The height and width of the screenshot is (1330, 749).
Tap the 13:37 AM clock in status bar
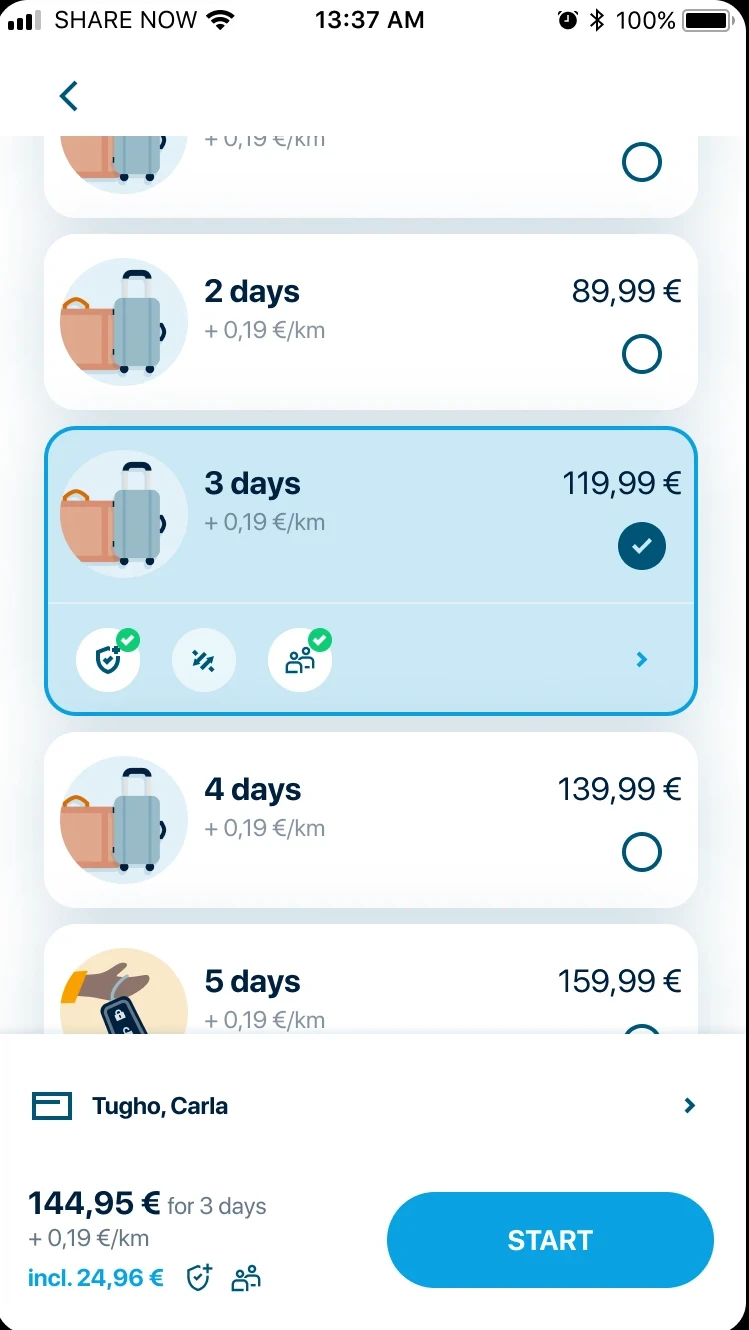pos(370,19)
